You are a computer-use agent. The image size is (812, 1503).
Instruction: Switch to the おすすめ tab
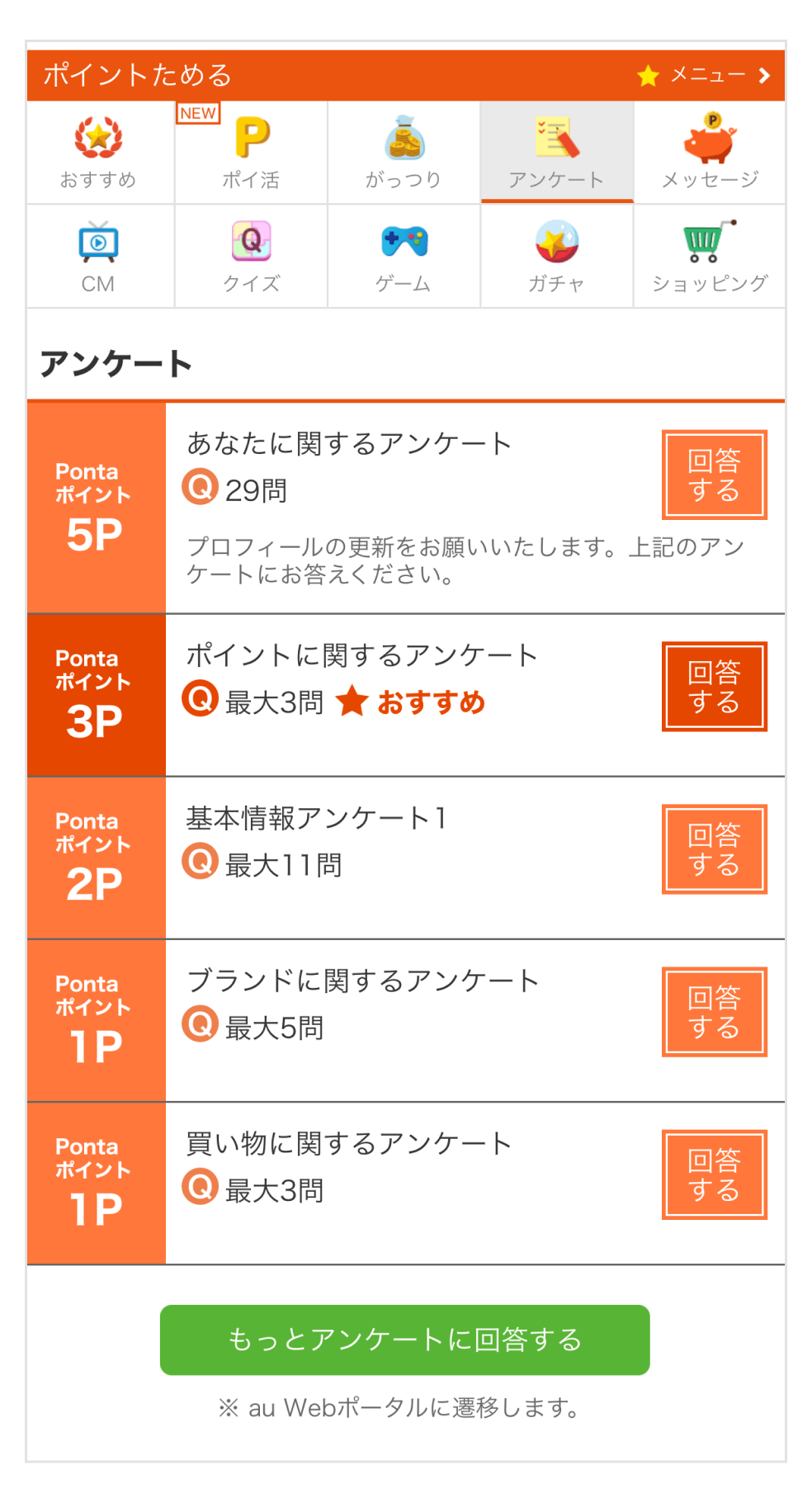(x=99, y=153)
